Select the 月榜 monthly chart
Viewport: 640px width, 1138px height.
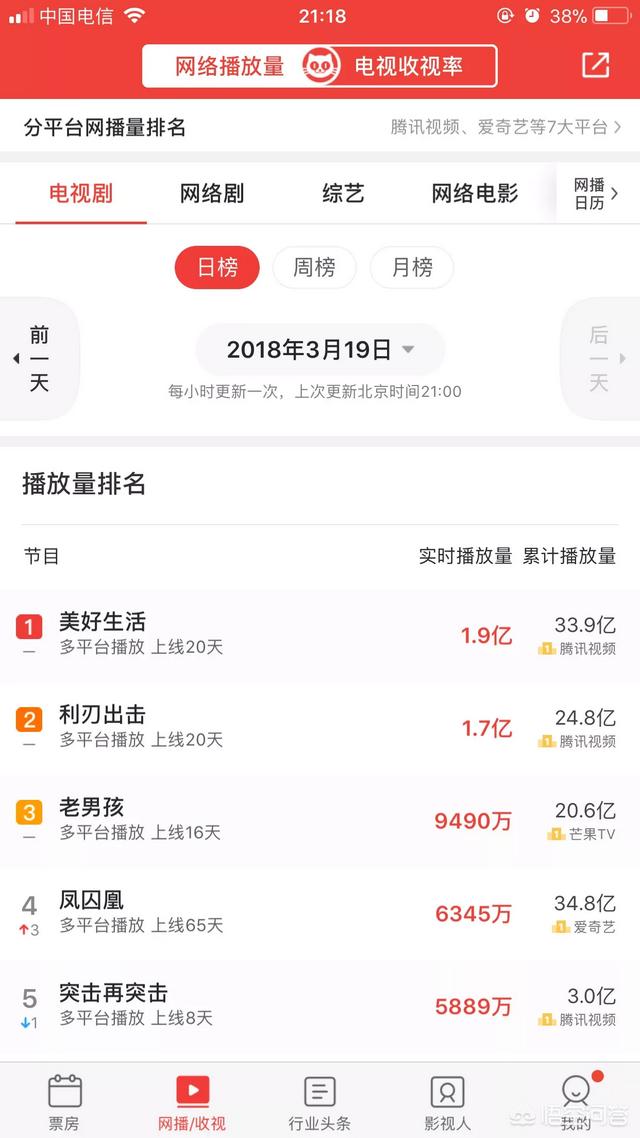pyautogui.click(x=412, y=267)
